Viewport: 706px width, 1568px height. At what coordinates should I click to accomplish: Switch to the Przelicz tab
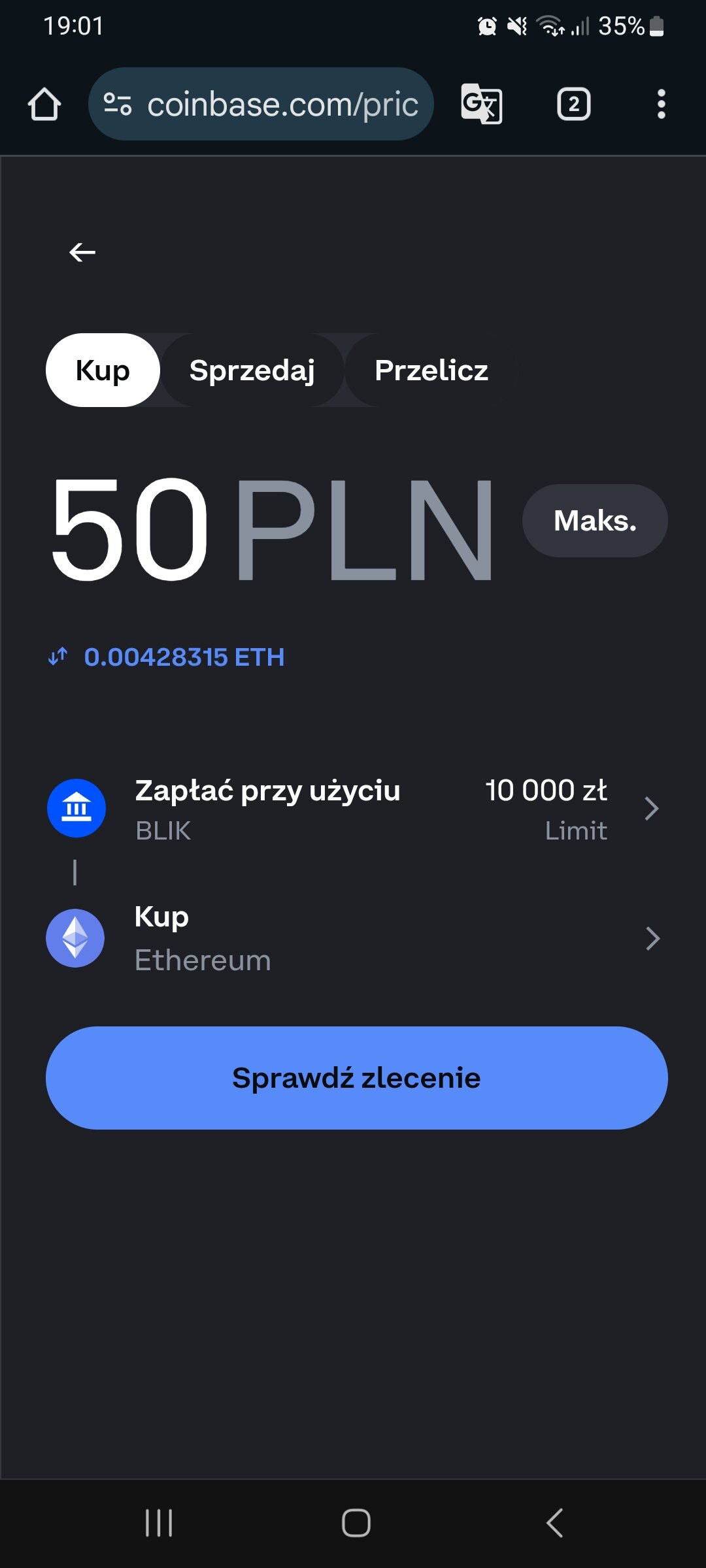click(431, 370)
